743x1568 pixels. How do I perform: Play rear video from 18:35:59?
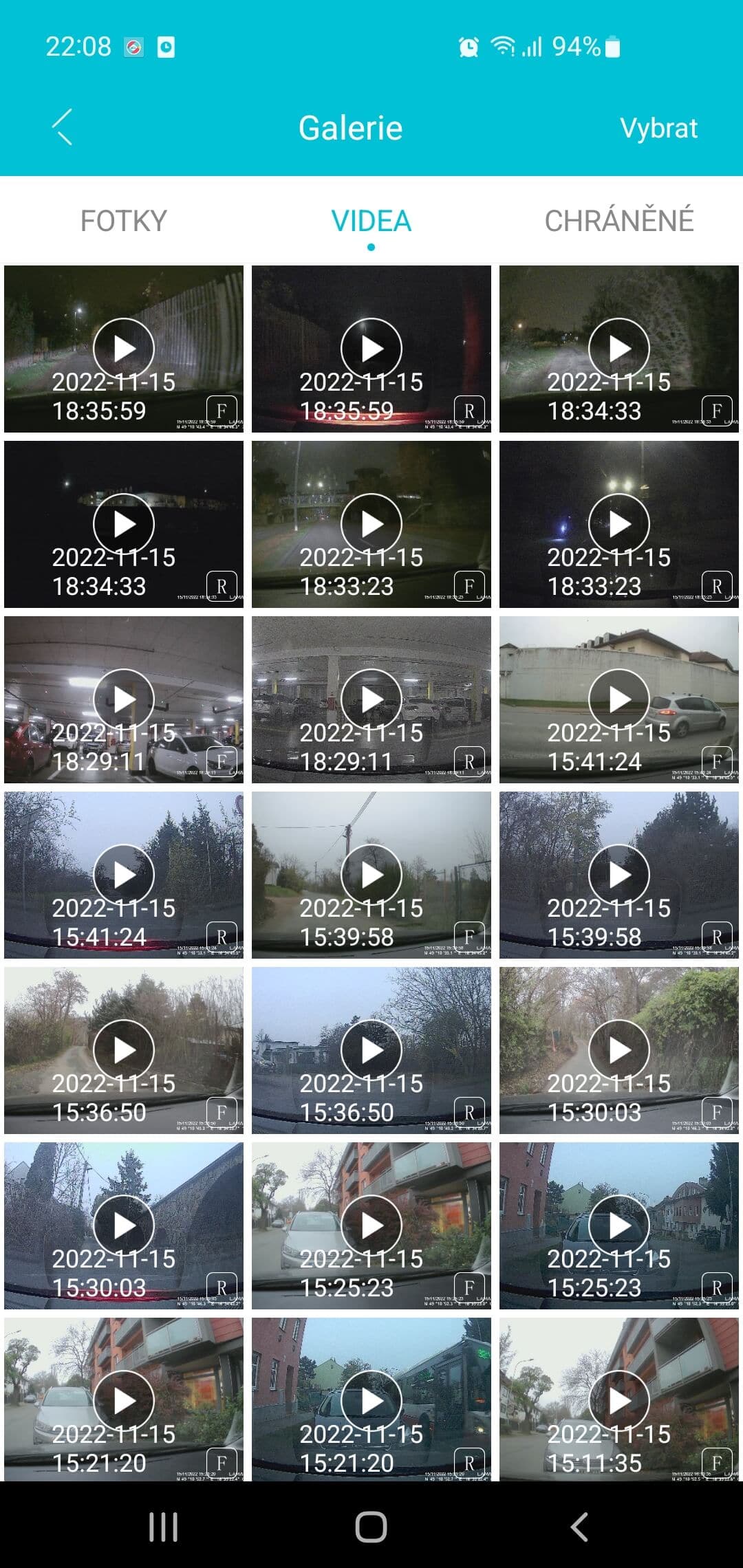pyautogui.click(x=371, y=349)
